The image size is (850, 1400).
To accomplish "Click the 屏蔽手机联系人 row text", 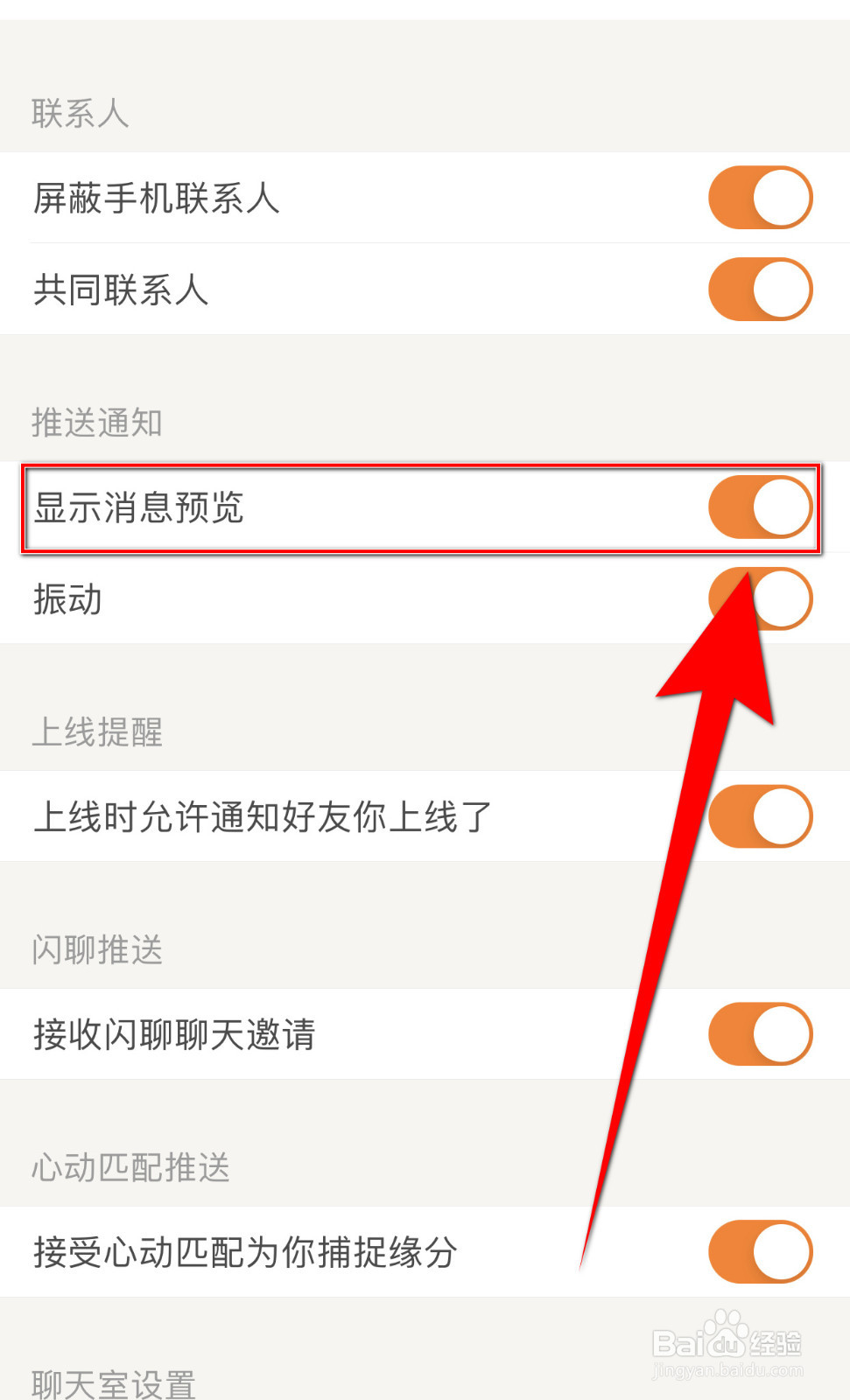I will click(158, 198).
